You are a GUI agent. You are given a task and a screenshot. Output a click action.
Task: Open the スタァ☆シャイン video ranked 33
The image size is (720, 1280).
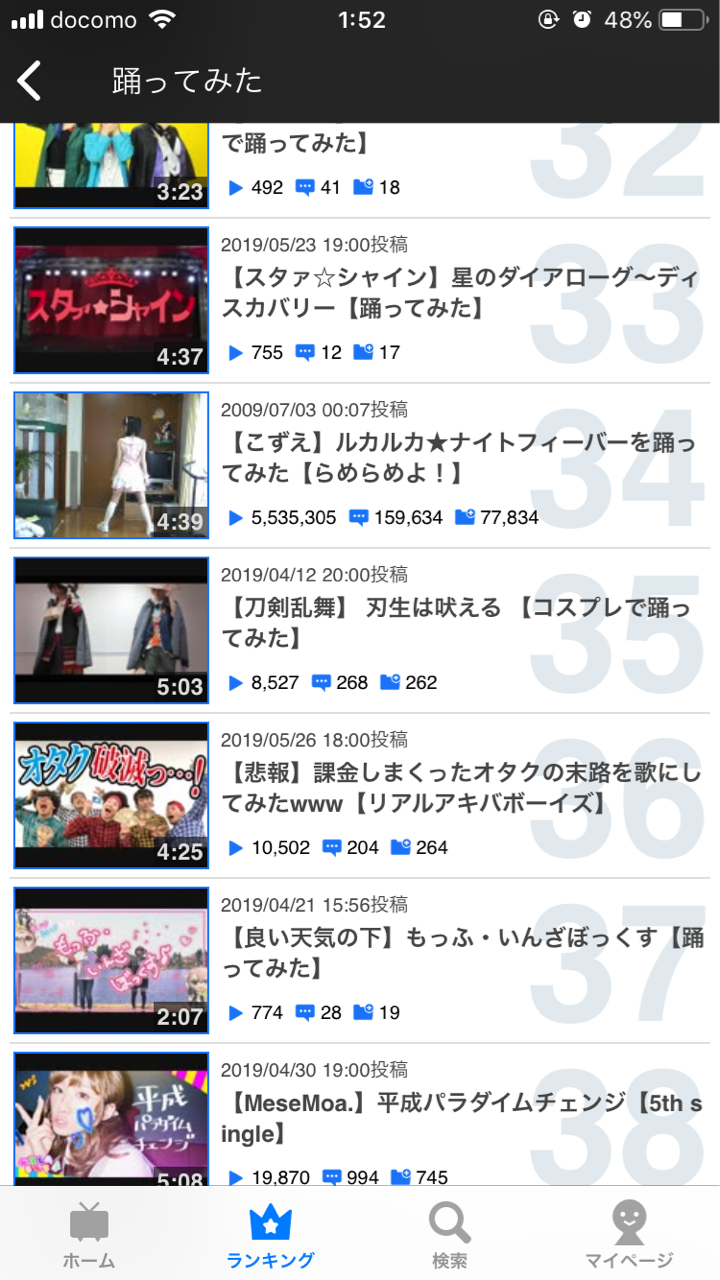coord(360,301)
